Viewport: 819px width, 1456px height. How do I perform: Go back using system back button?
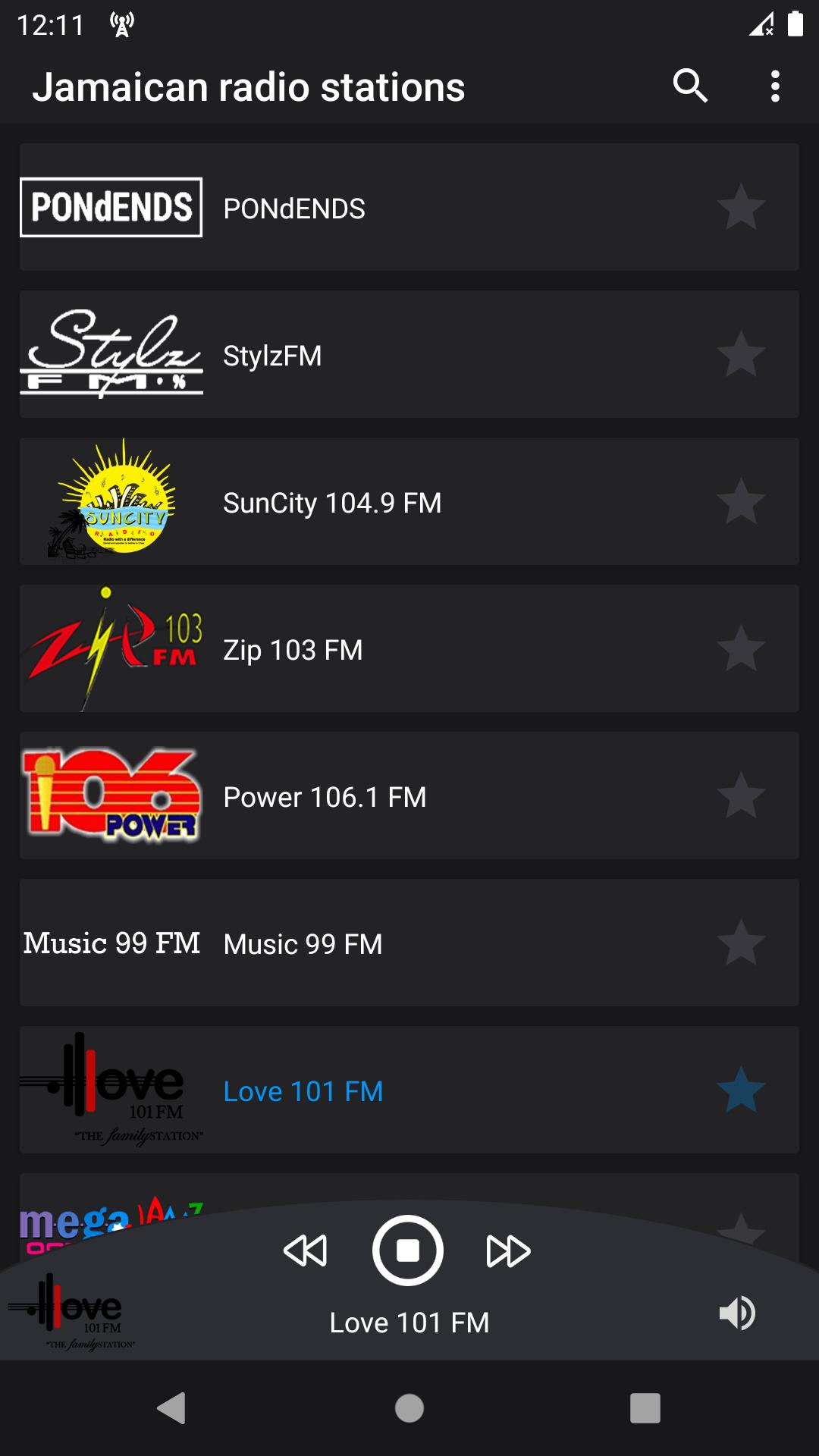(x=172, y=1408)
